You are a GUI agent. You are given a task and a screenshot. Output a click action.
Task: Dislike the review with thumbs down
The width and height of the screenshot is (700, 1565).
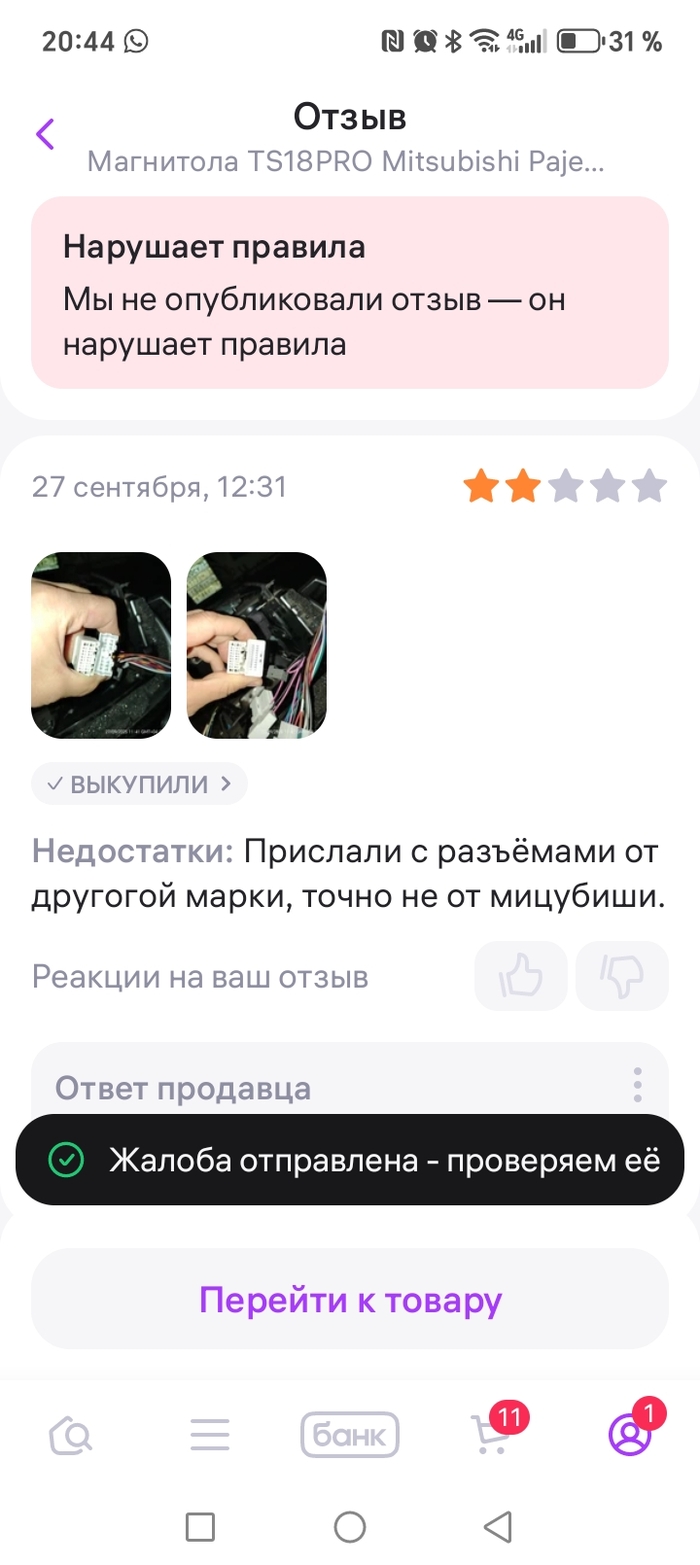[622, 976]
